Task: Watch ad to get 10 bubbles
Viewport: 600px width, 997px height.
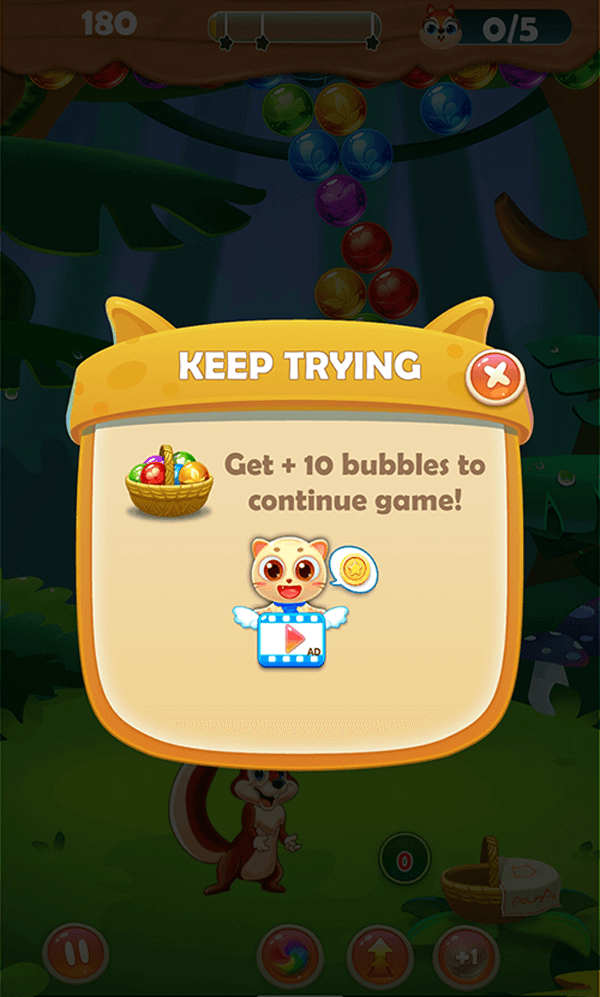Action: [289, 640]
